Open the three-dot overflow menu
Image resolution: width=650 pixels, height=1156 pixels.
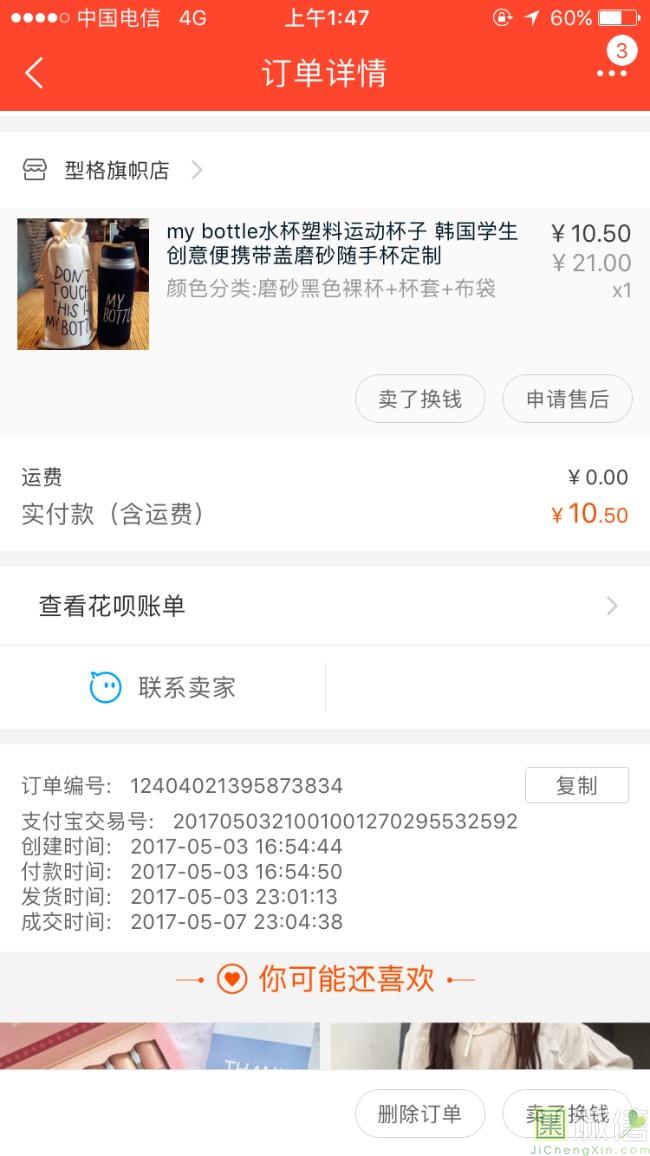click(611, 72)
